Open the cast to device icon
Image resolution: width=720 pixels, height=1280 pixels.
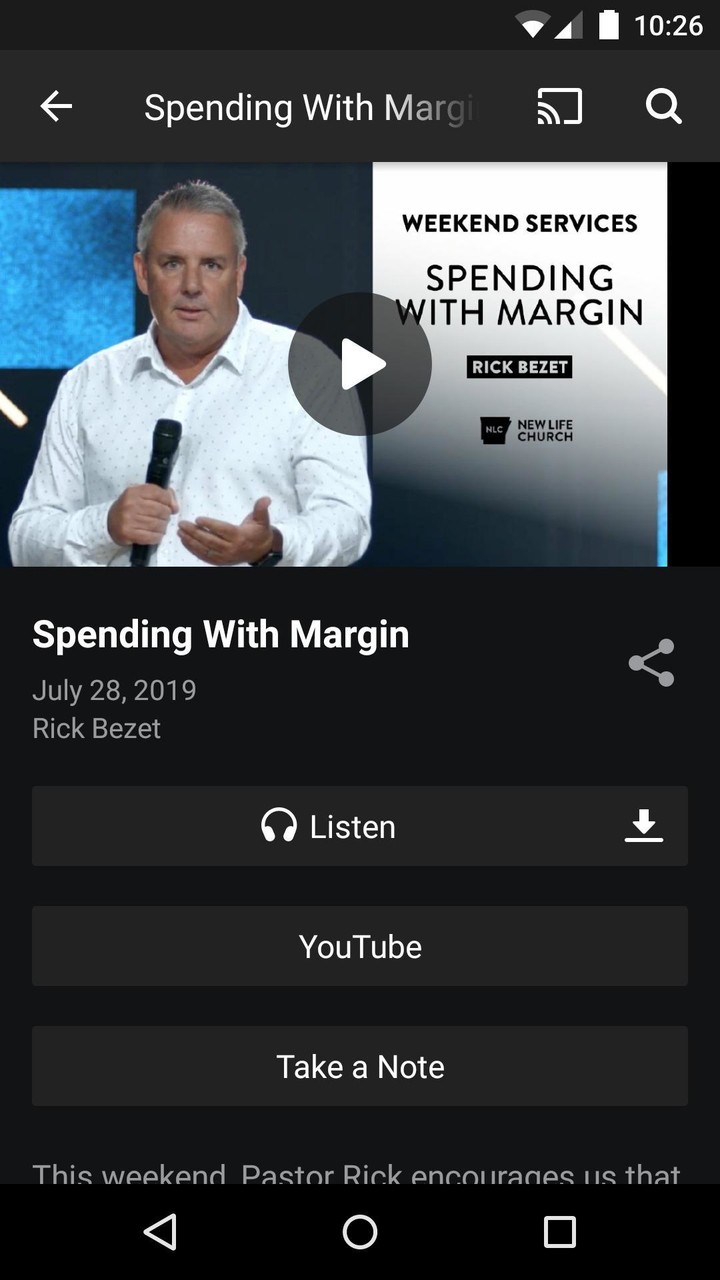(559, 106)
